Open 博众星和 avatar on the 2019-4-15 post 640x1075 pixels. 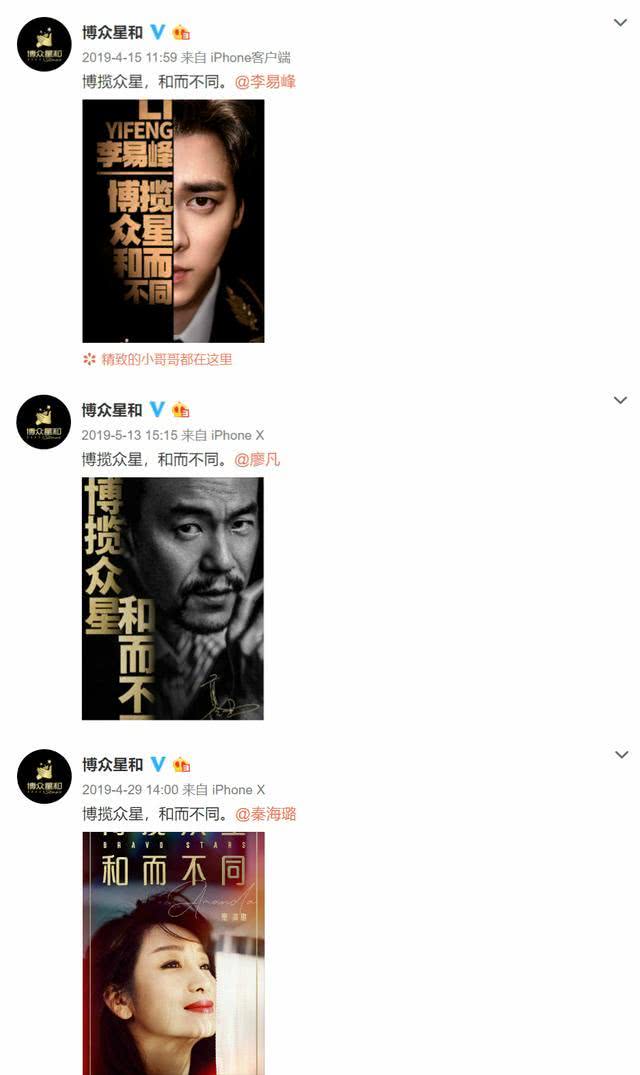pyautogui.click(x=44, y=45)
